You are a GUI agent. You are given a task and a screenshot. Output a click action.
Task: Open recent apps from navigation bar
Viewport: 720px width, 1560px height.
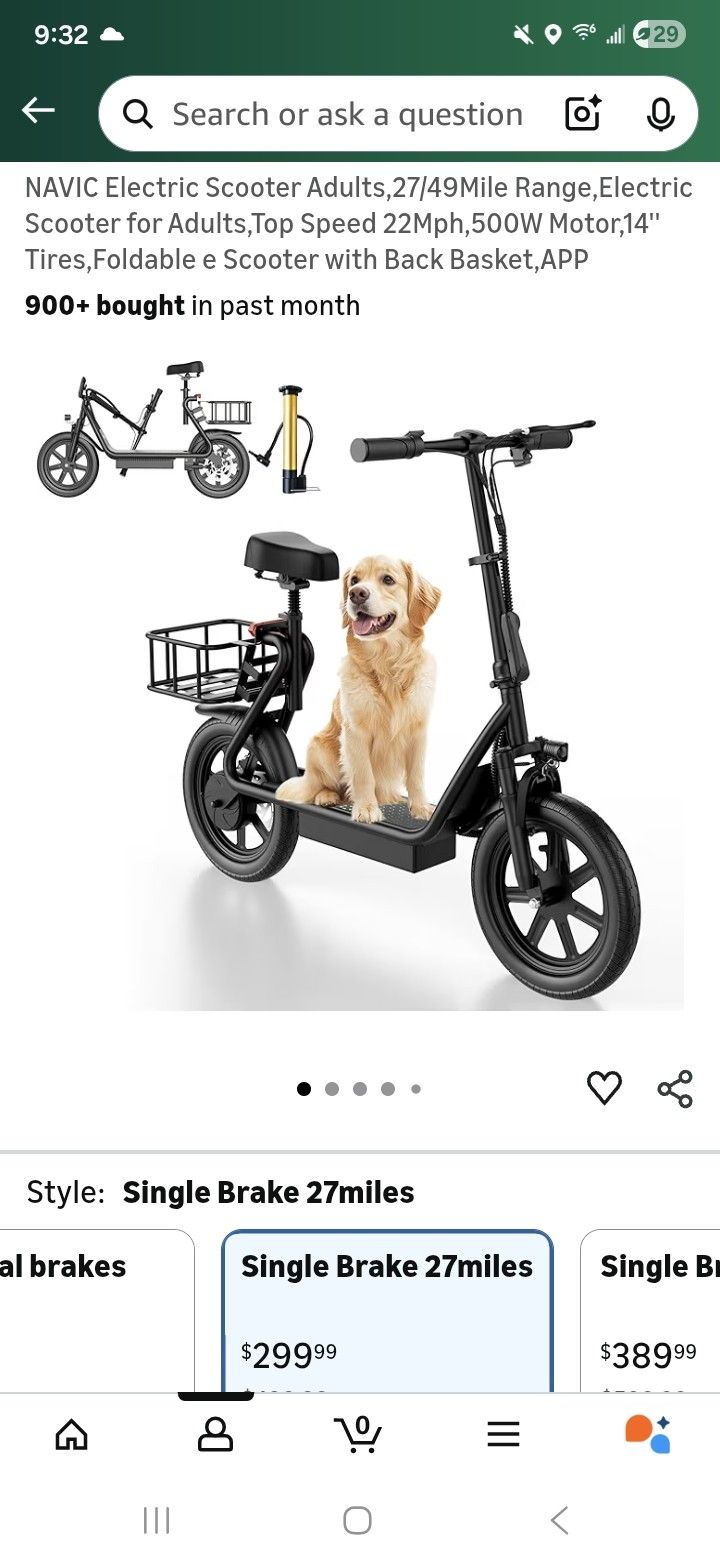(x=156, y=1521)
